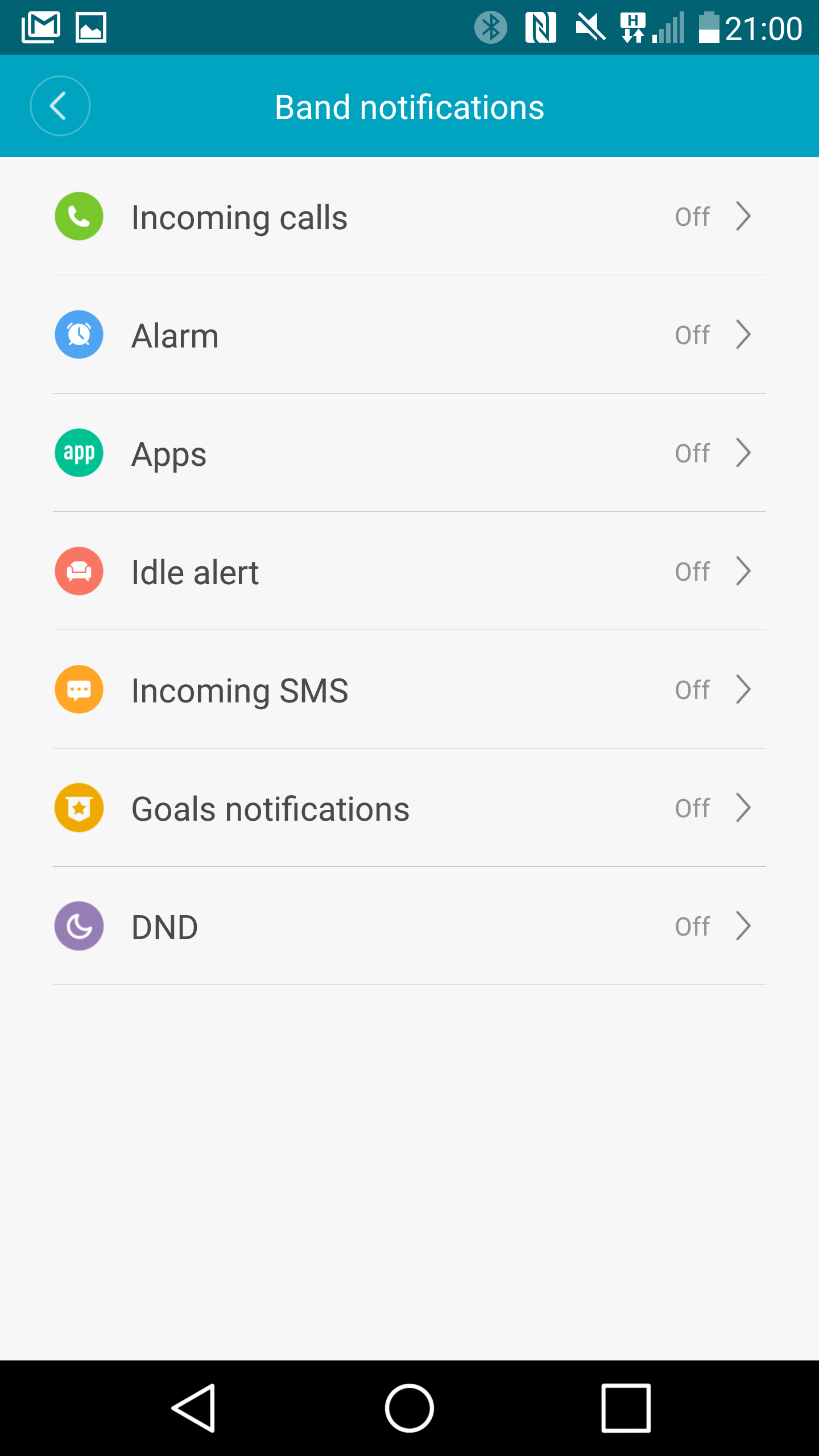The width and height of the screenshot is (819, 1456).
Task: Open Incoming calls notification settings
Action: 409,217
